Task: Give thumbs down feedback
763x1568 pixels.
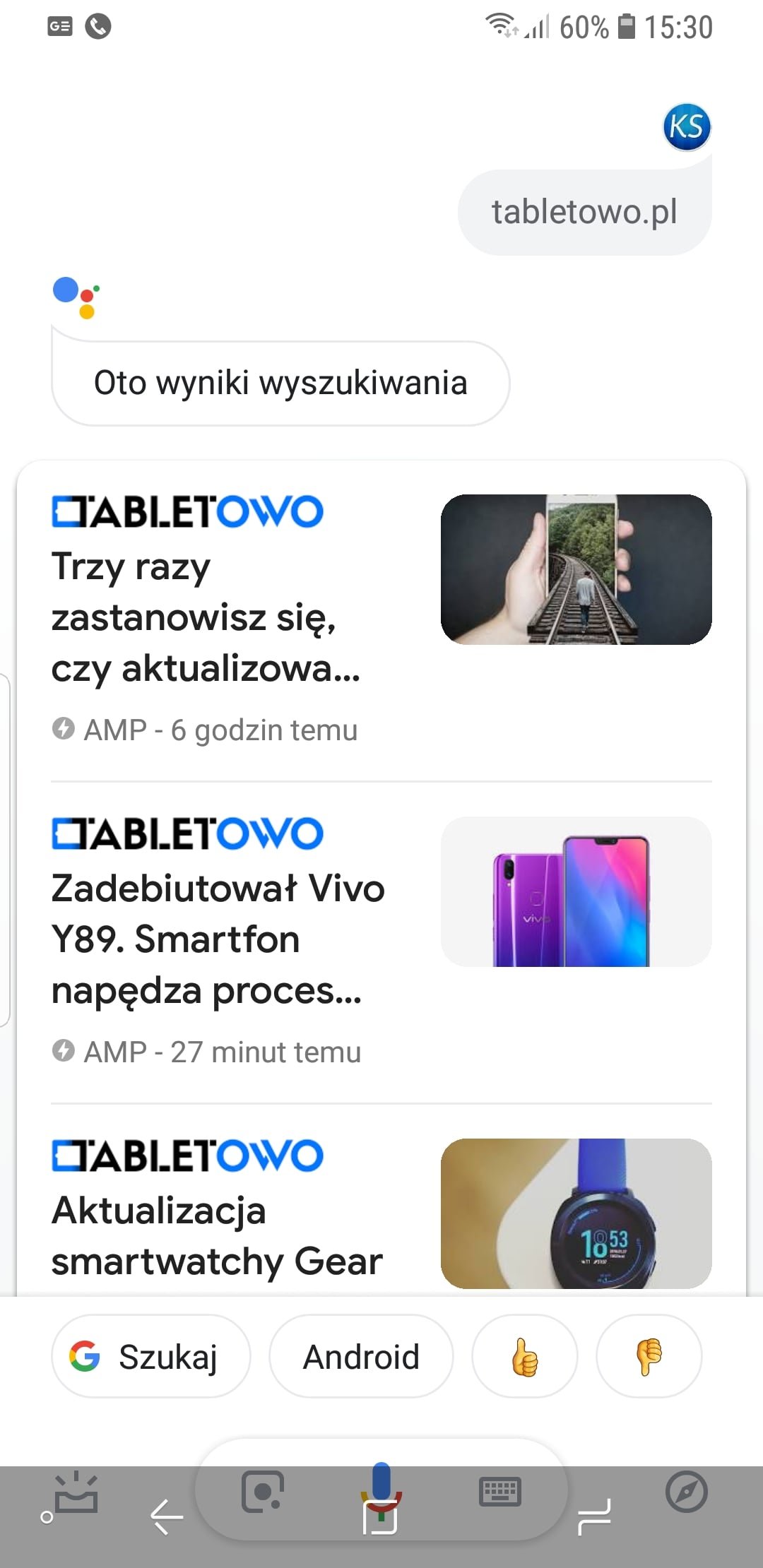Action: click(649, 1356)
